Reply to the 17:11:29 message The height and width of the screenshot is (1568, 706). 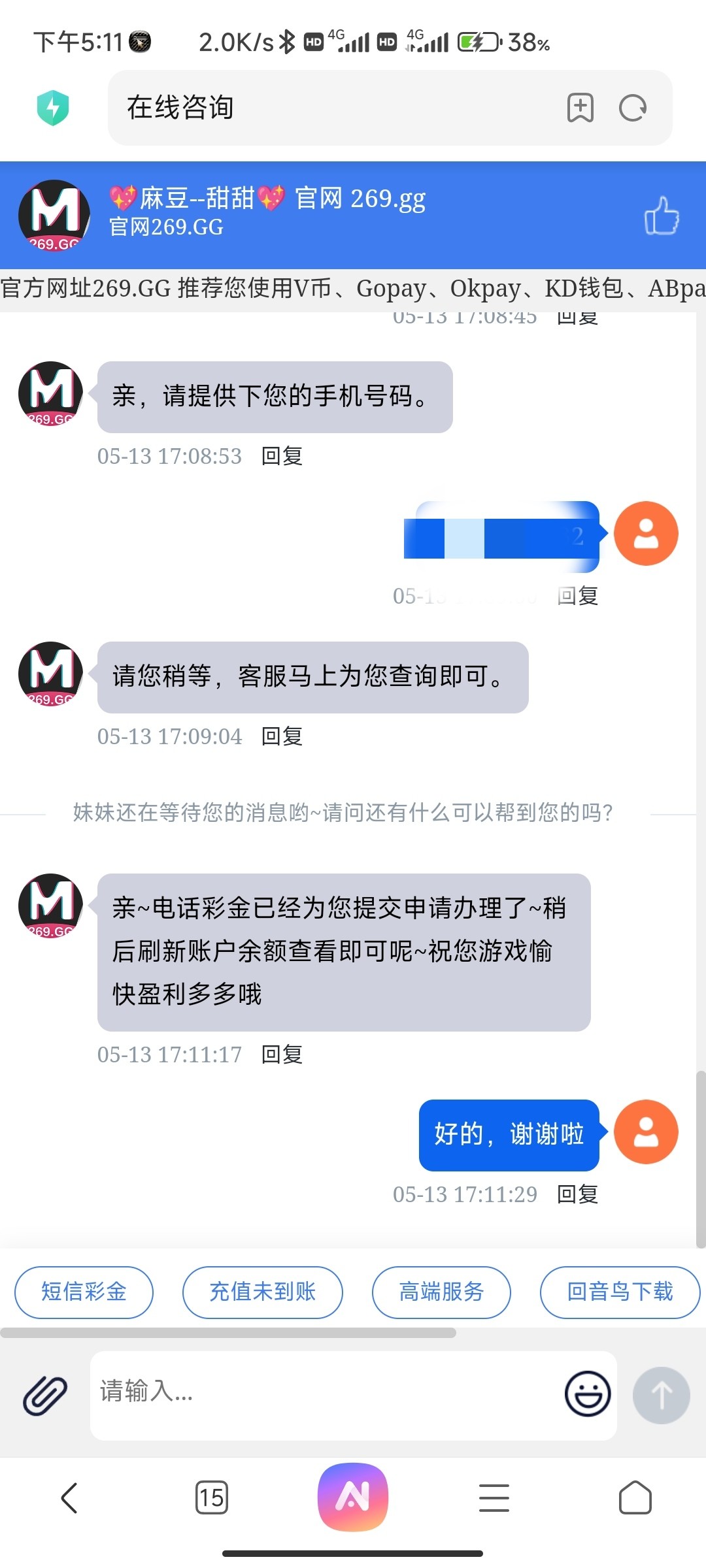[x=577, y=1194]
